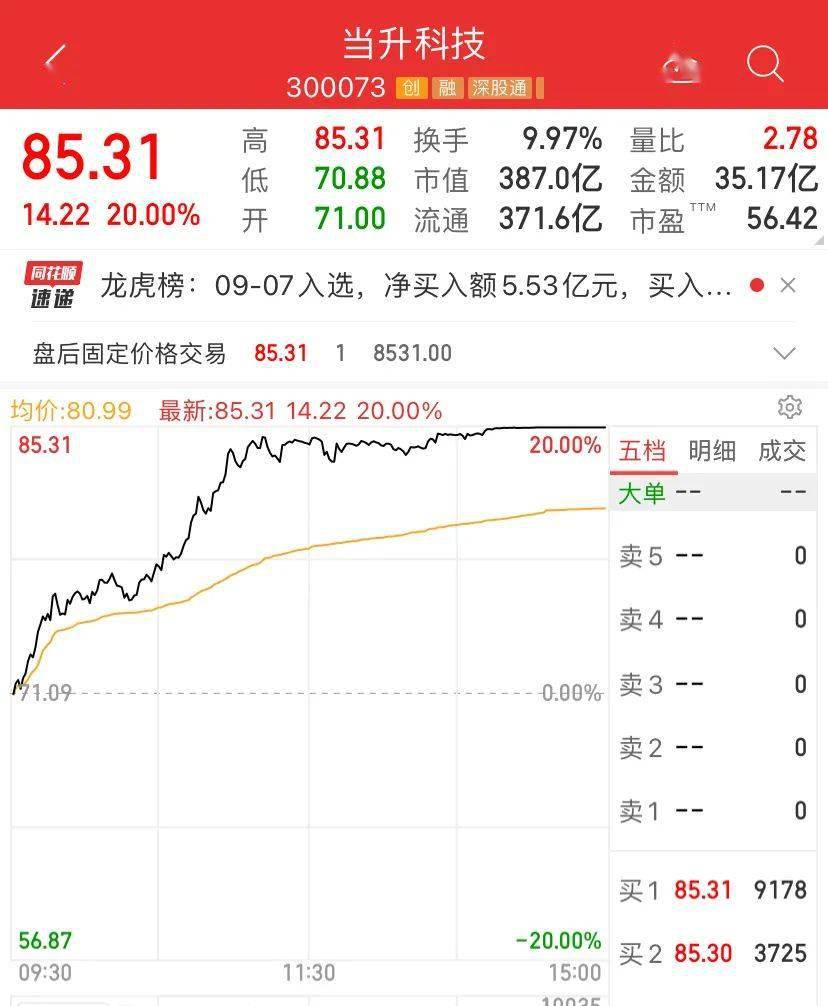Viewport: 828px width, 1006px height.
Task: Open the 龙虎榜 news alert
Action: [415, 287]
